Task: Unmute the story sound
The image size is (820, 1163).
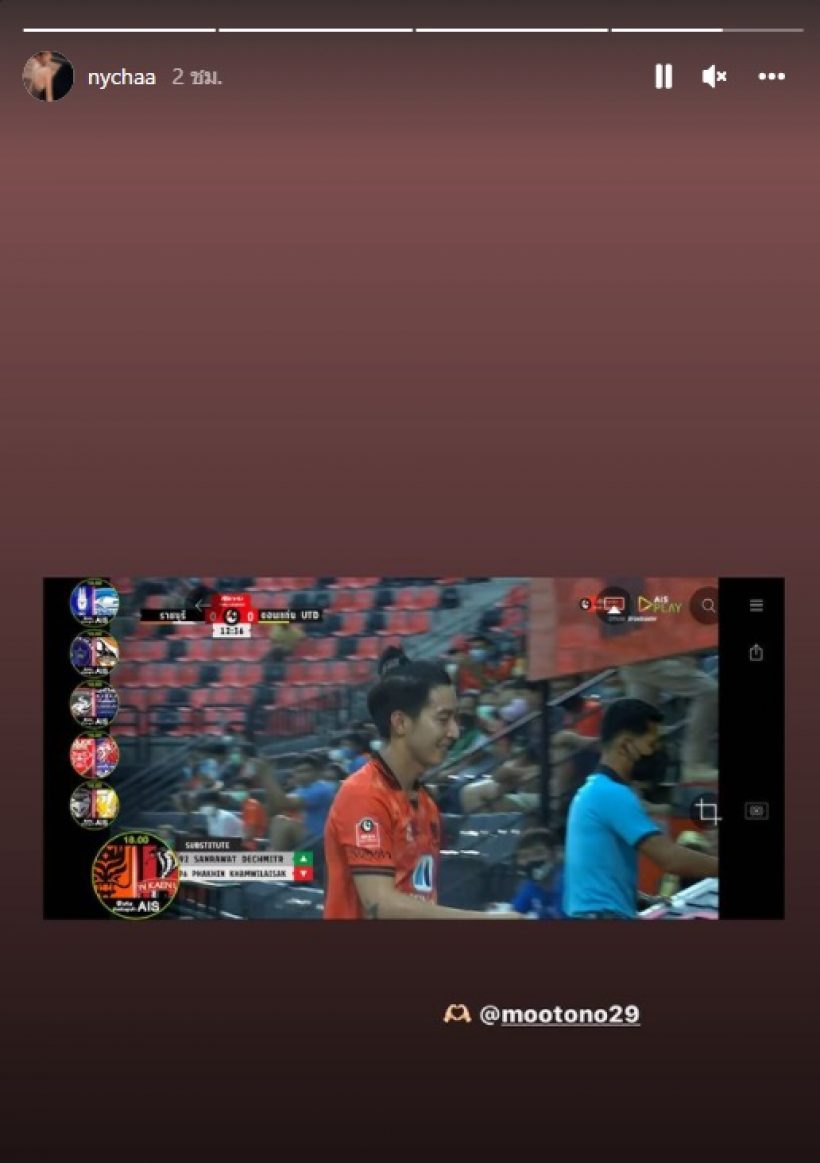Action: (x=714, y=76)
